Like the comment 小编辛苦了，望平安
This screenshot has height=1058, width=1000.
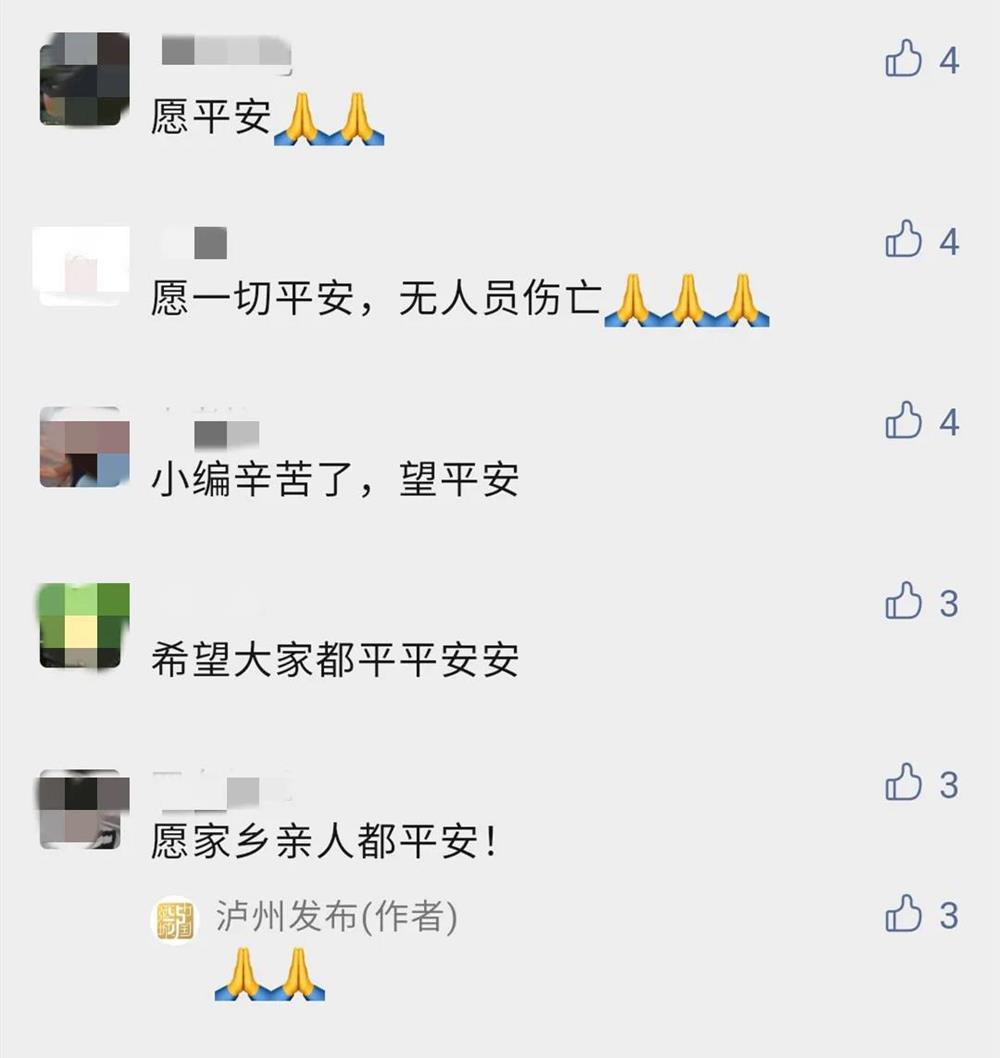(x=904, y=422)
